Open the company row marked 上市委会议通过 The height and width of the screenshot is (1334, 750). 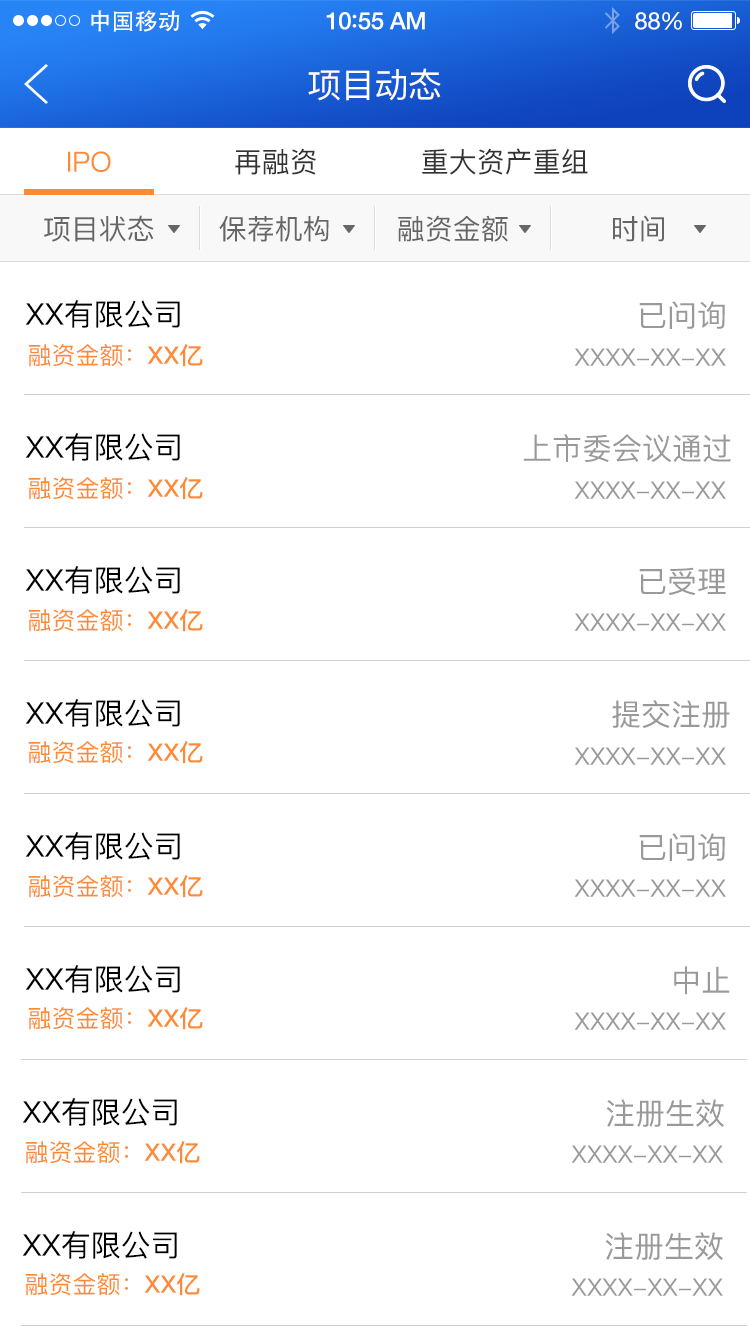375,462
